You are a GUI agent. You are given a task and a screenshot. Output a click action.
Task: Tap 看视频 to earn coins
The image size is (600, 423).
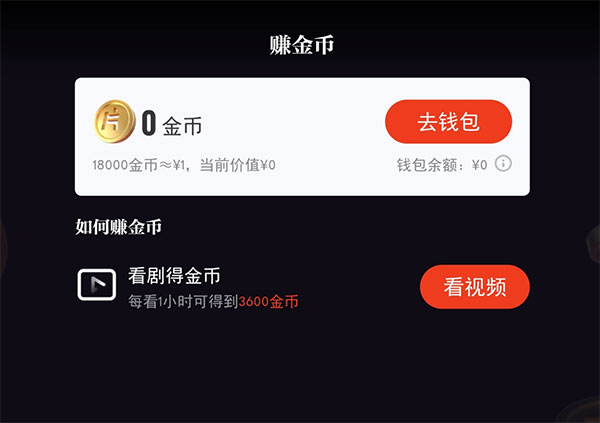point(474,287)
